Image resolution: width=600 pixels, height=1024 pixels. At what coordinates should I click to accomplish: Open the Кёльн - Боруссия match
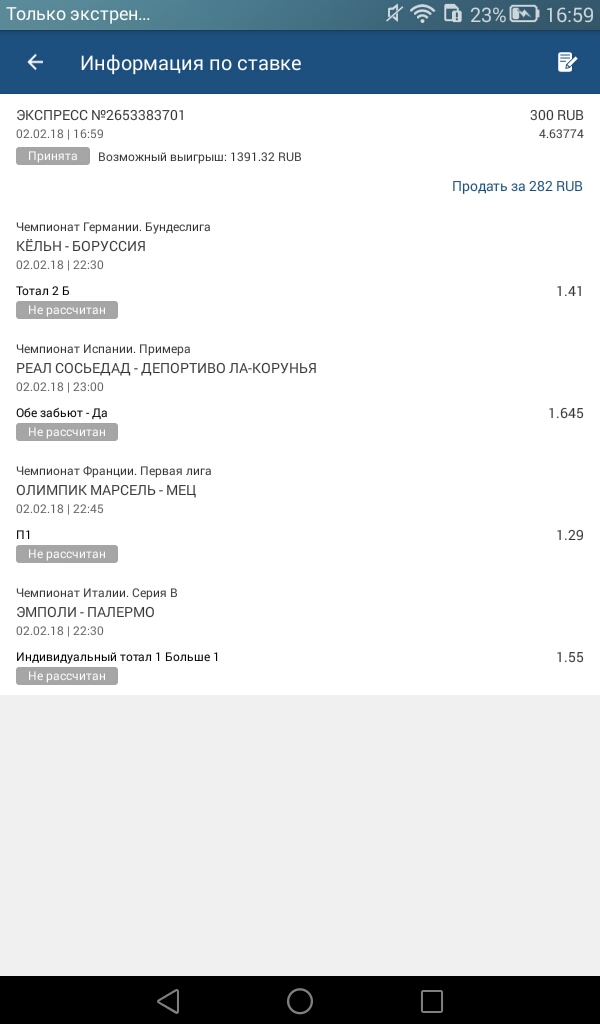click(x=81, y=246)
